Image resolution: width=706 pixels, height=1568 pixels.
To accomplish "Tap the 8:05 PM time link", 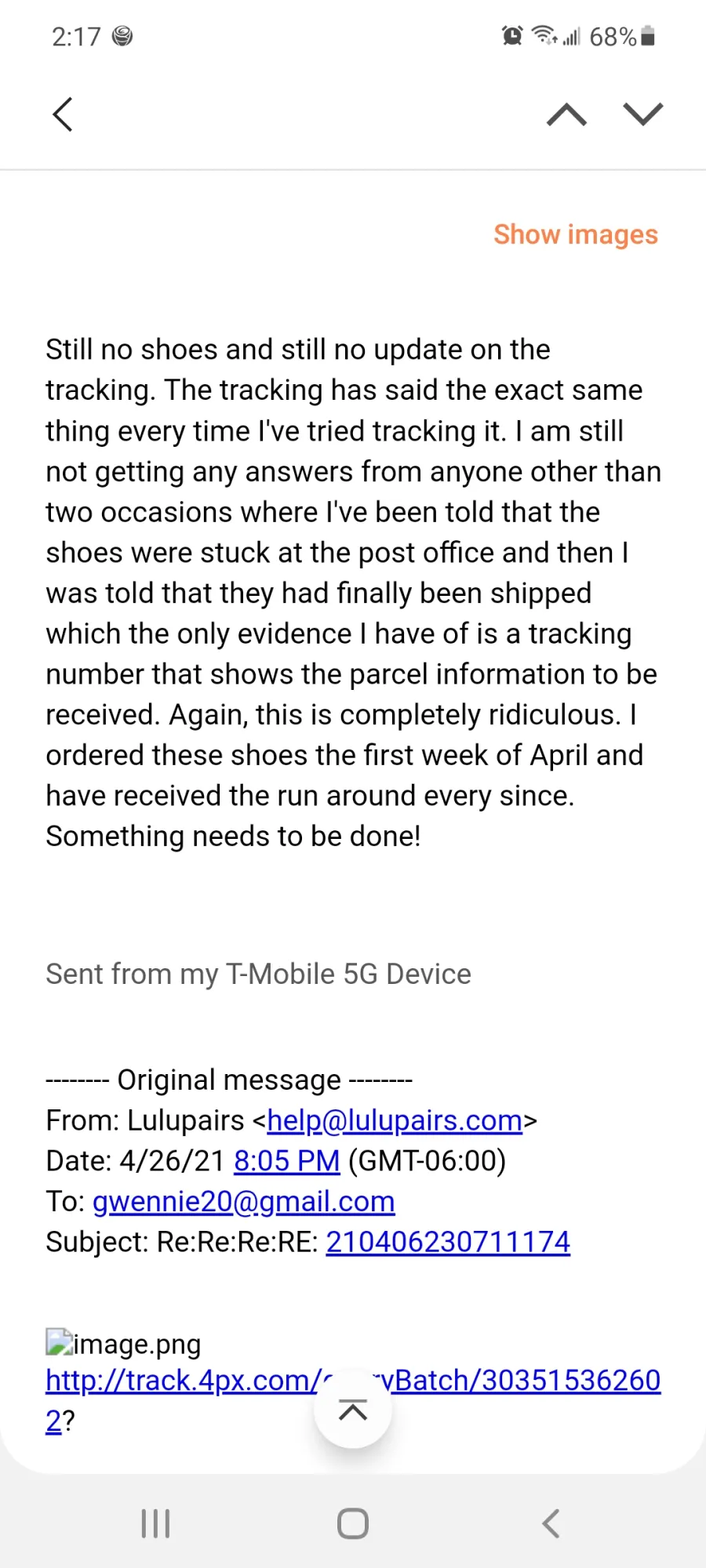I will tap(287, 1161).
